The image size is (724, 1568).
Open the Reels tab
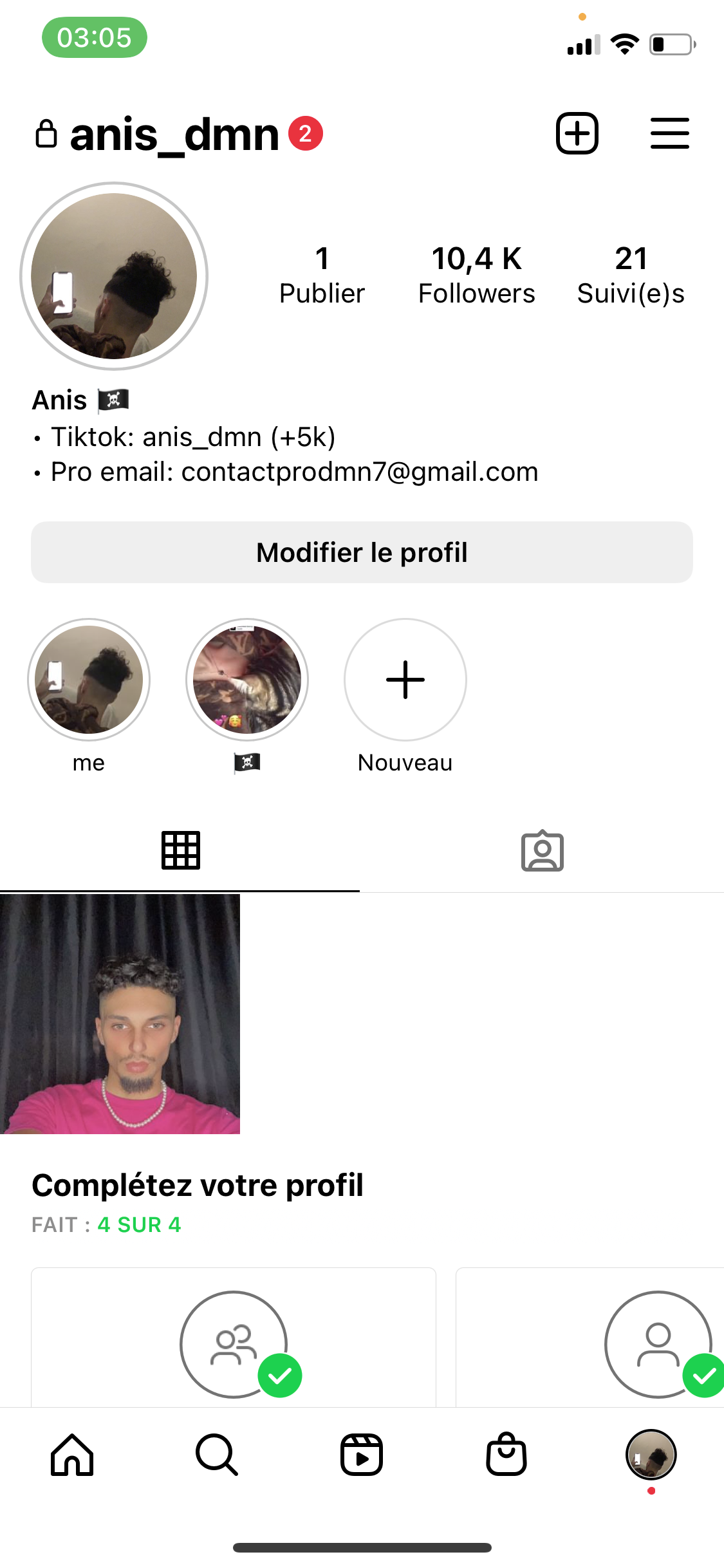[362, 1455]
